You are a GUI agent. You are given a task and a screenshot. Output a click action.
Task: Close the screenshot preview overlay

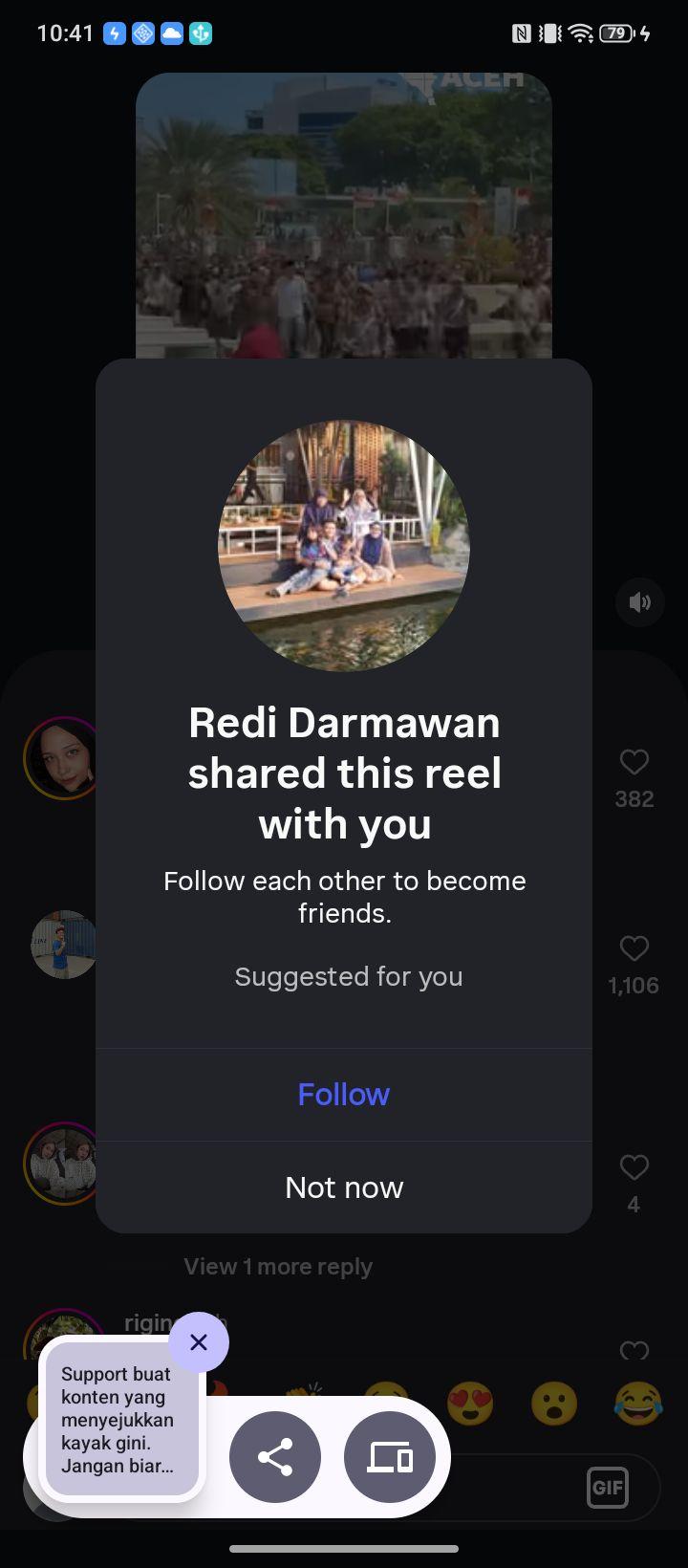pyautogui.click(x=199, y=1342)
